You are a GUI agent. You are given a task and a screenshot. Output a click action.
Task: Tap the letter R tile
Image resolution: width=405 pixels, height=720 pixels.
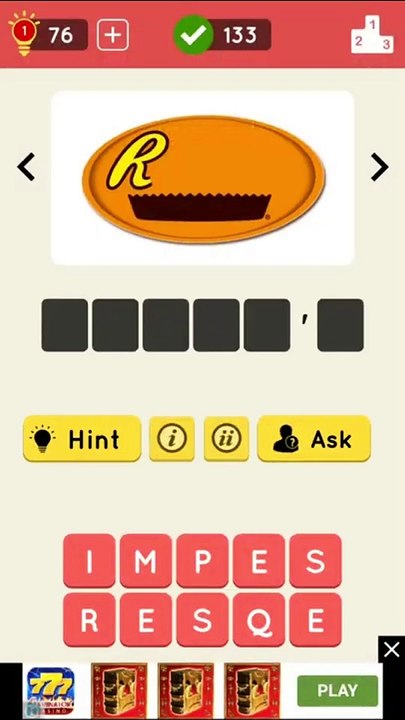coord(89,620)
